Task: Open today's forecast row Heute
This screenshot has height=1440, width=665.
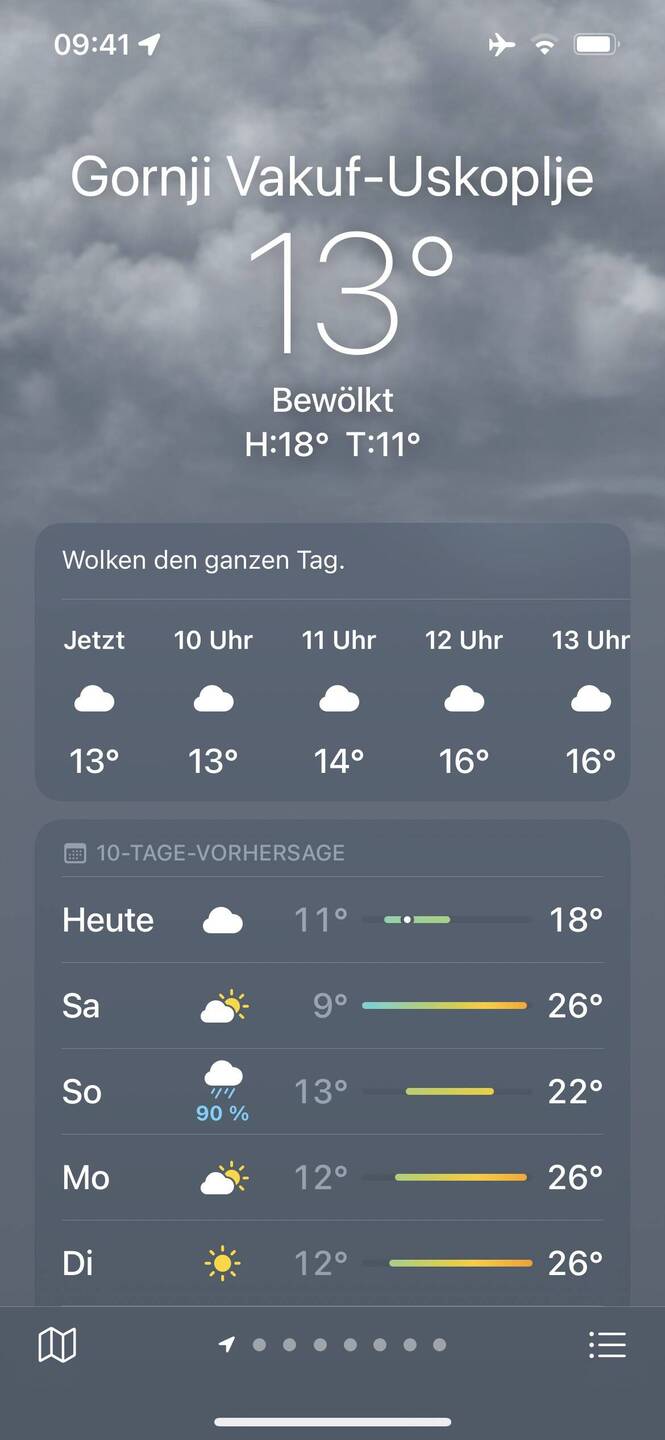Action: 332,920
